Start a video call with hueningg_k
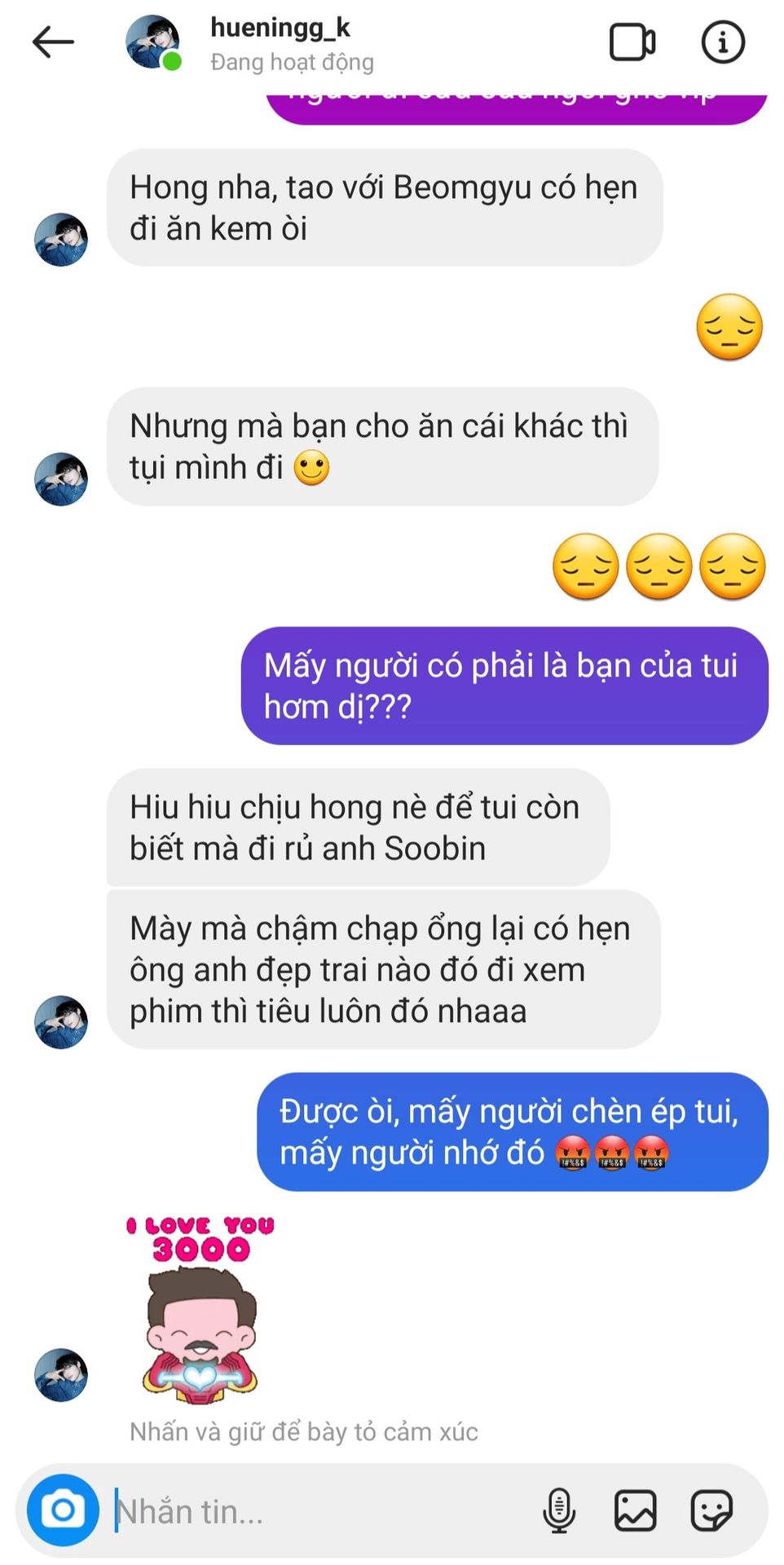Screen dimensions: 784x1565 pyautogui.click(x=632, y=42)
